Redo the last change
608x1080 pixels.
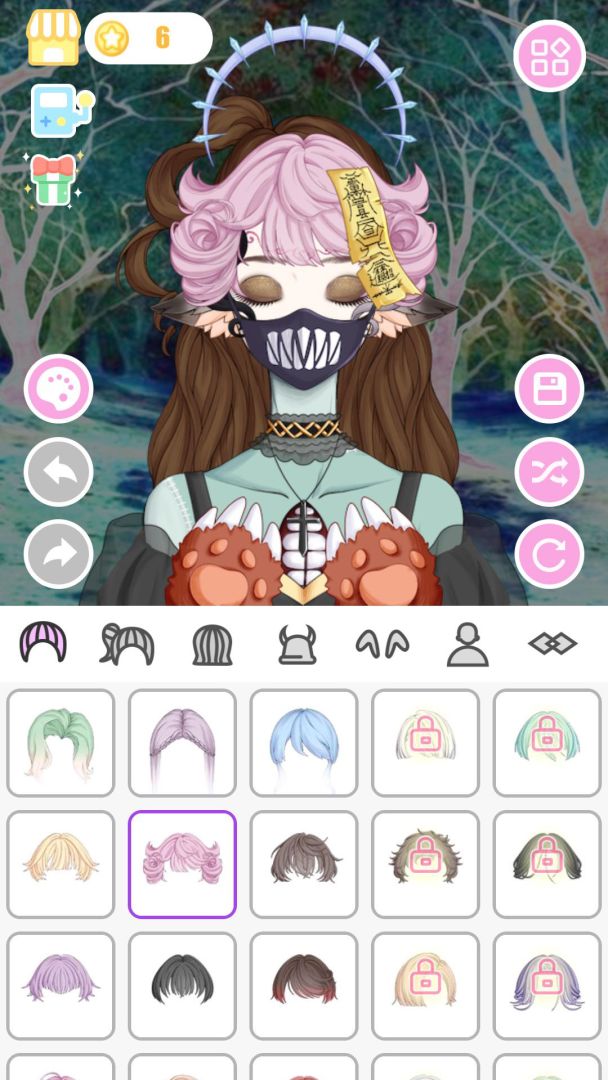coord(58,553)
